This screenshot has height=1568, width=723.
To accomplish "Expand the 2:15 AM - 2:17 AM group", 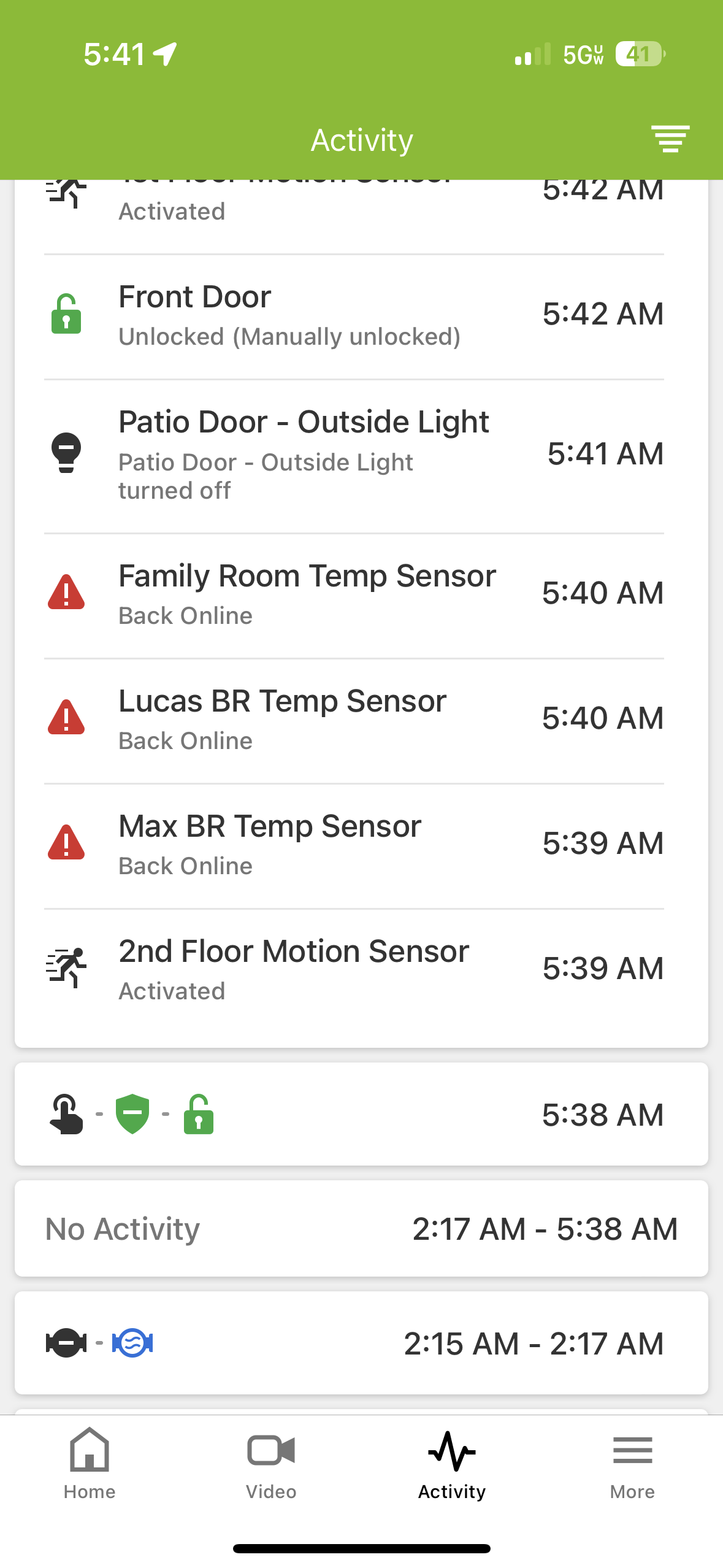I will tap(361, 1343).
